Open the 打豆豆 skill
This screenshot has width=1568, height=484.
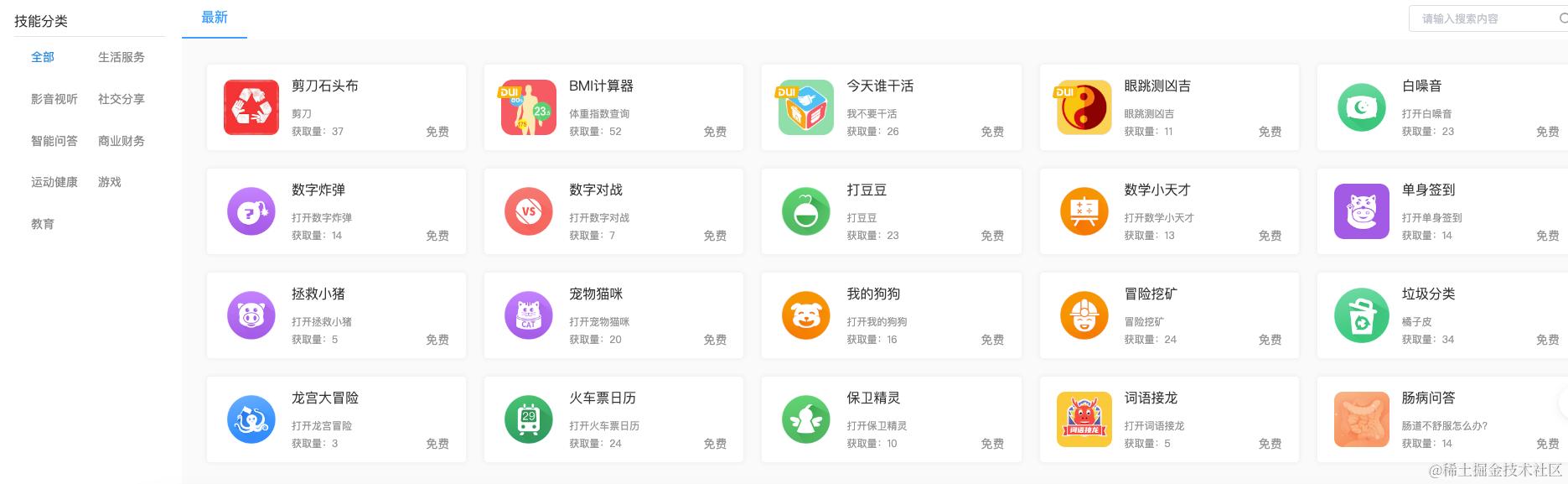click(x=891, y=211)
